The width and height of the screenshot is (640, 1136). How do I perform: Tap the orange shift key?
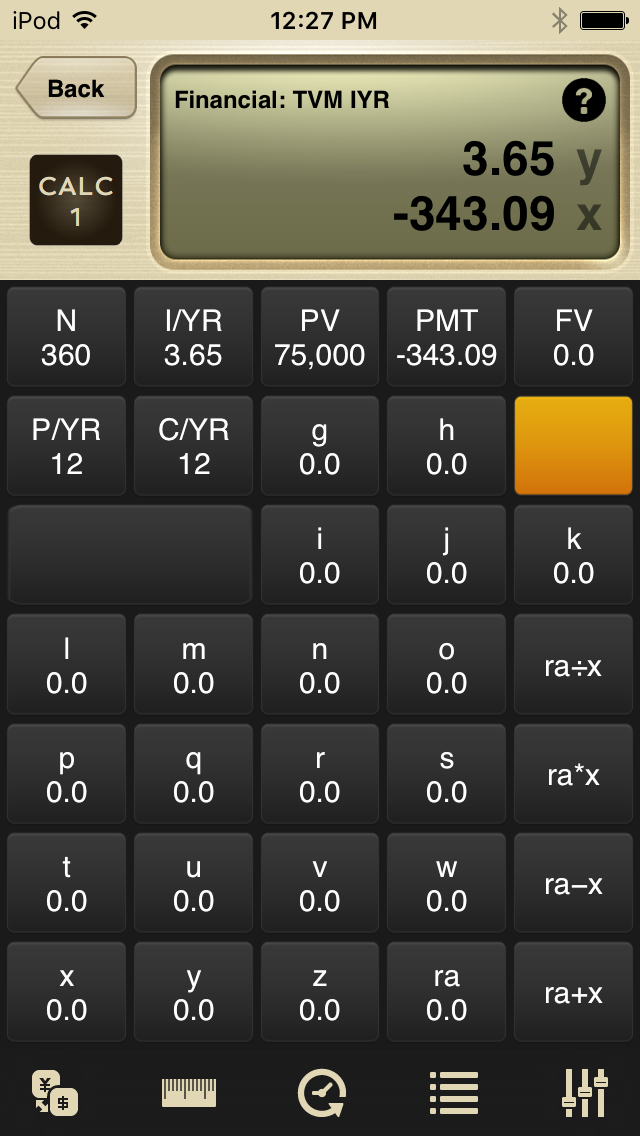[x=573, y=446]
